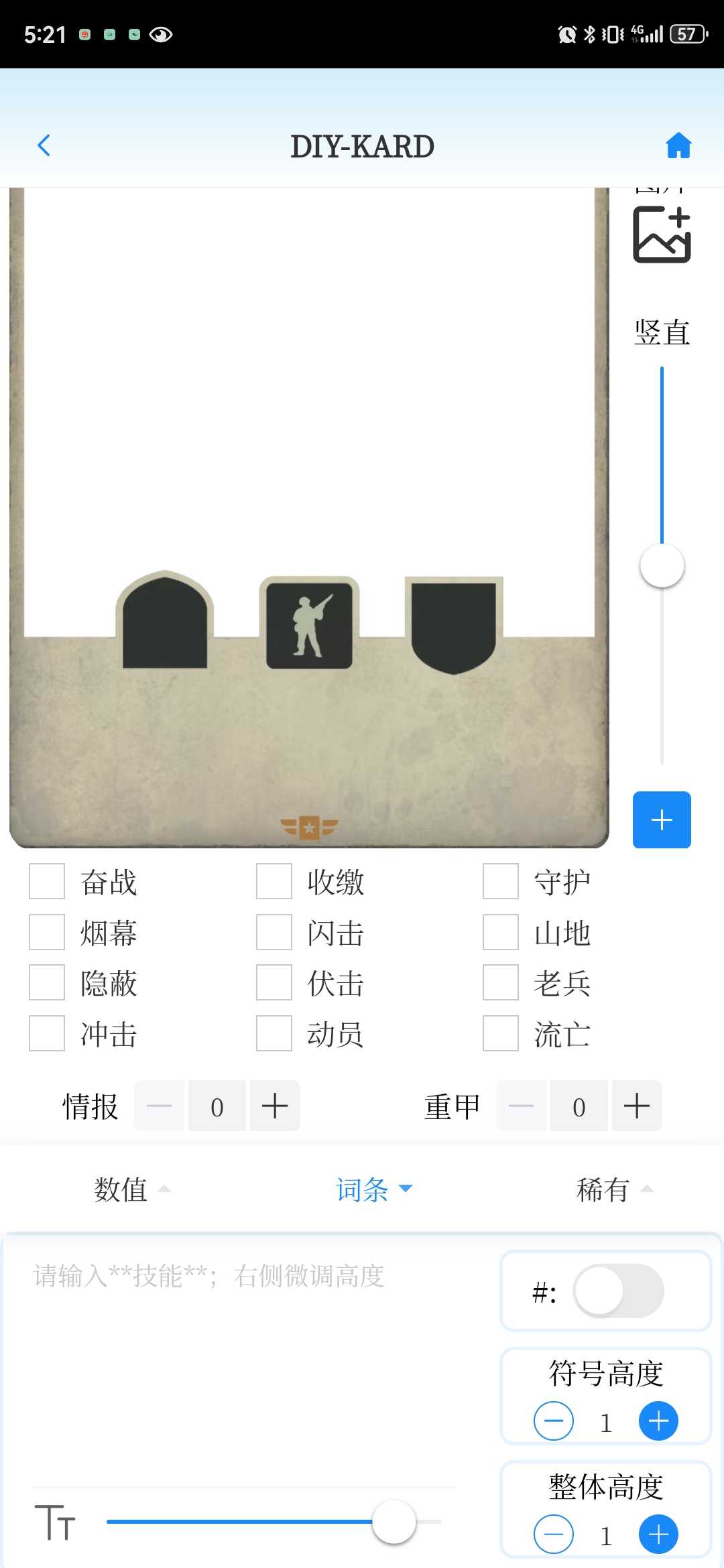Select the 烟幕 checkbox
This screenshot has height=1568, width=724.
click(x=47, y=932)
